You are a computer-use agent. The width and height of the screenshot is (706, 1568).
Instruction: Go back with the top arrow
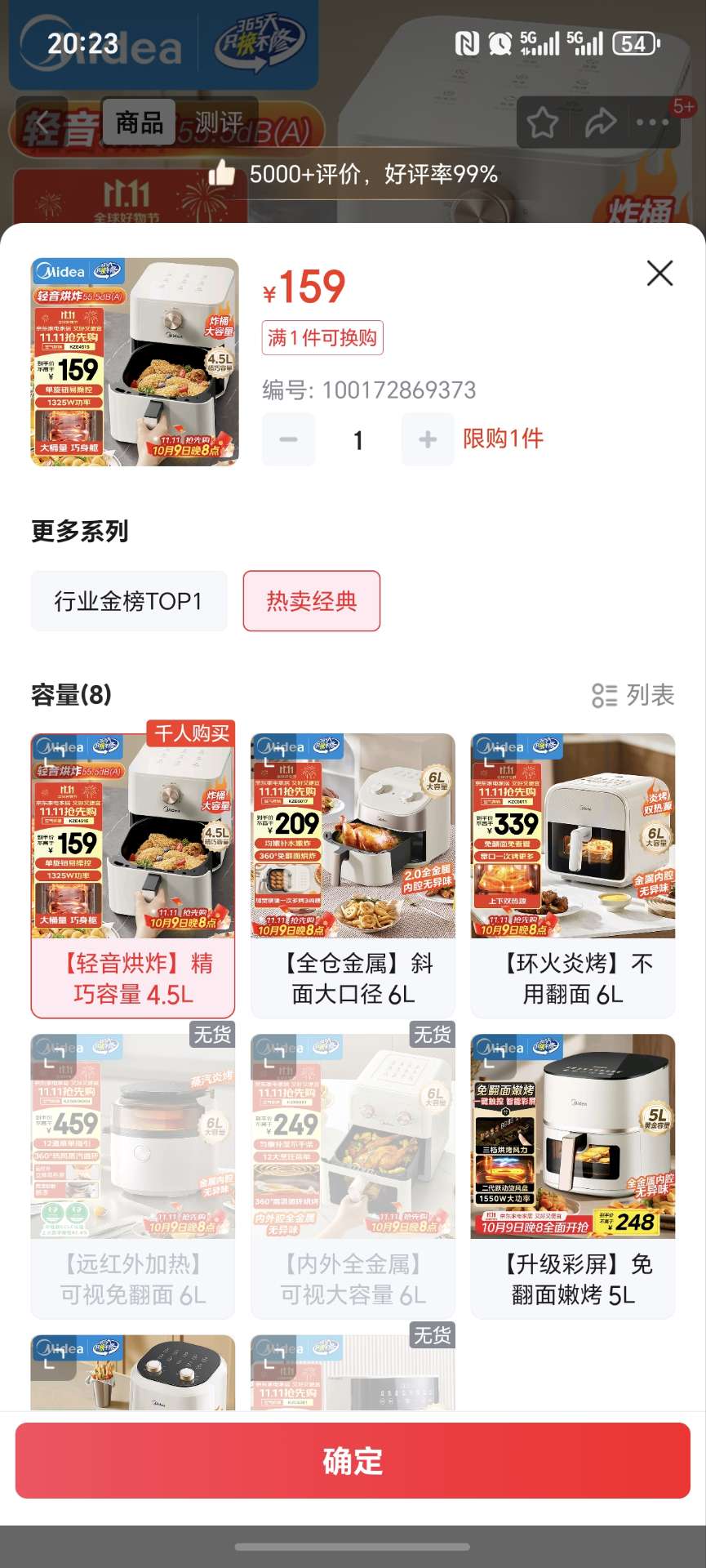click(42, 122)
